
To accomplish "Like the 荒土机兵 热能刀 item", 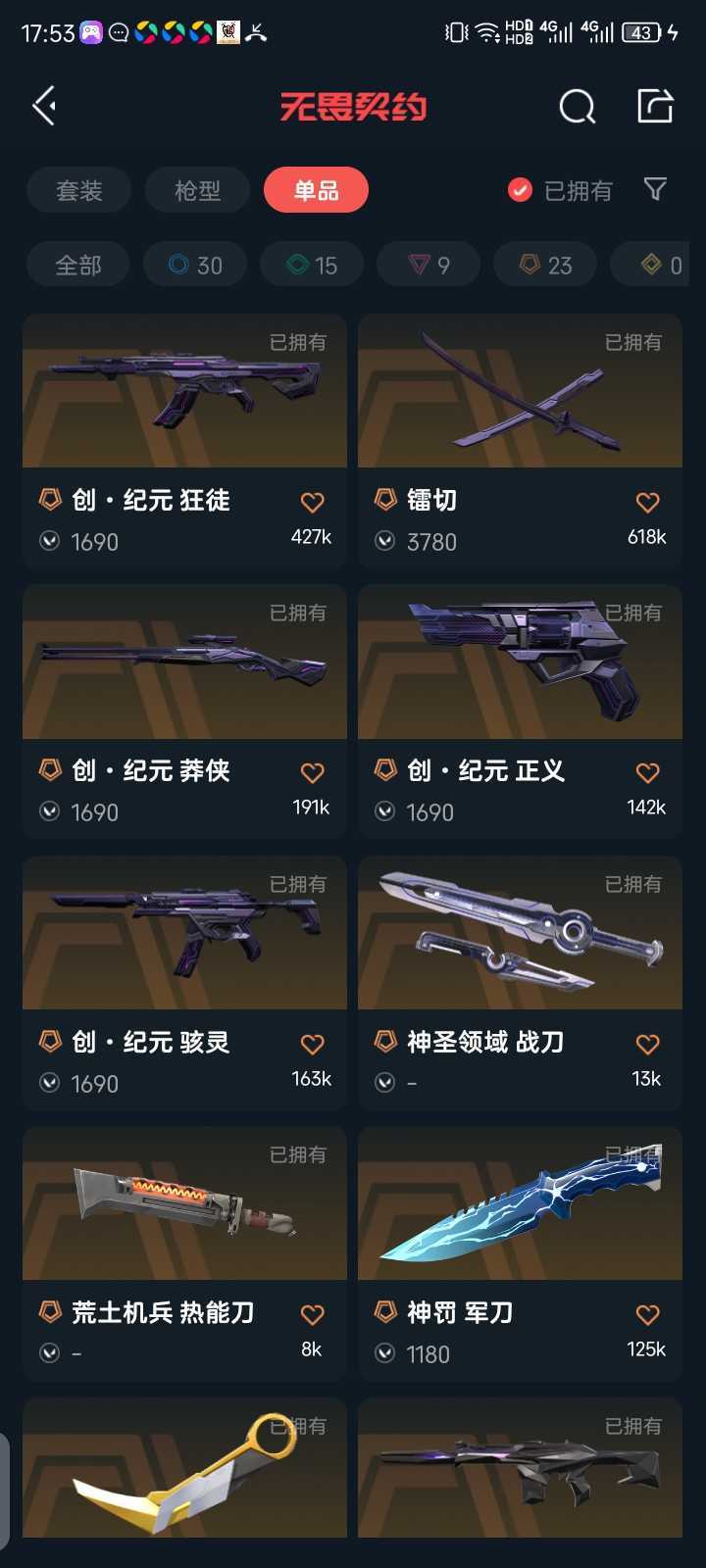I will [x=312, y=1315].
